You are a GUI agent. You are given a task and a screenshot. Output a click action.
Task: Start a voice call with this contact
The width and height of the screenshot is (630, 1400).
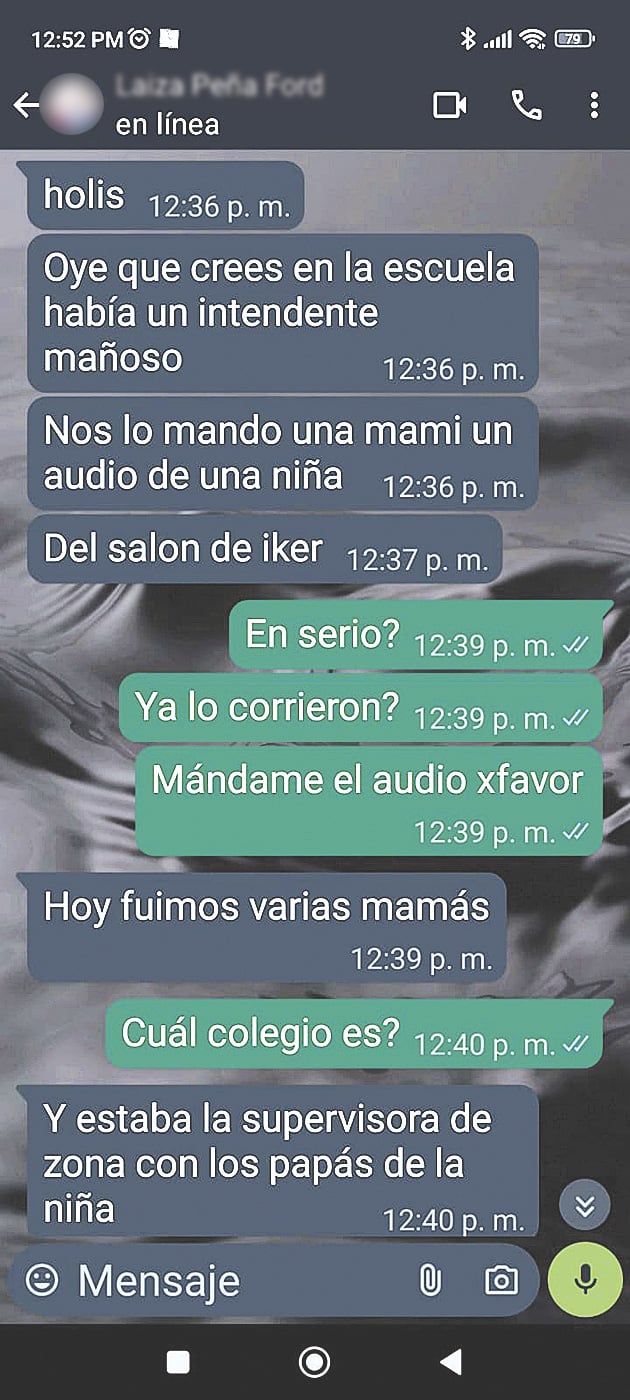(x=526, y=105)
